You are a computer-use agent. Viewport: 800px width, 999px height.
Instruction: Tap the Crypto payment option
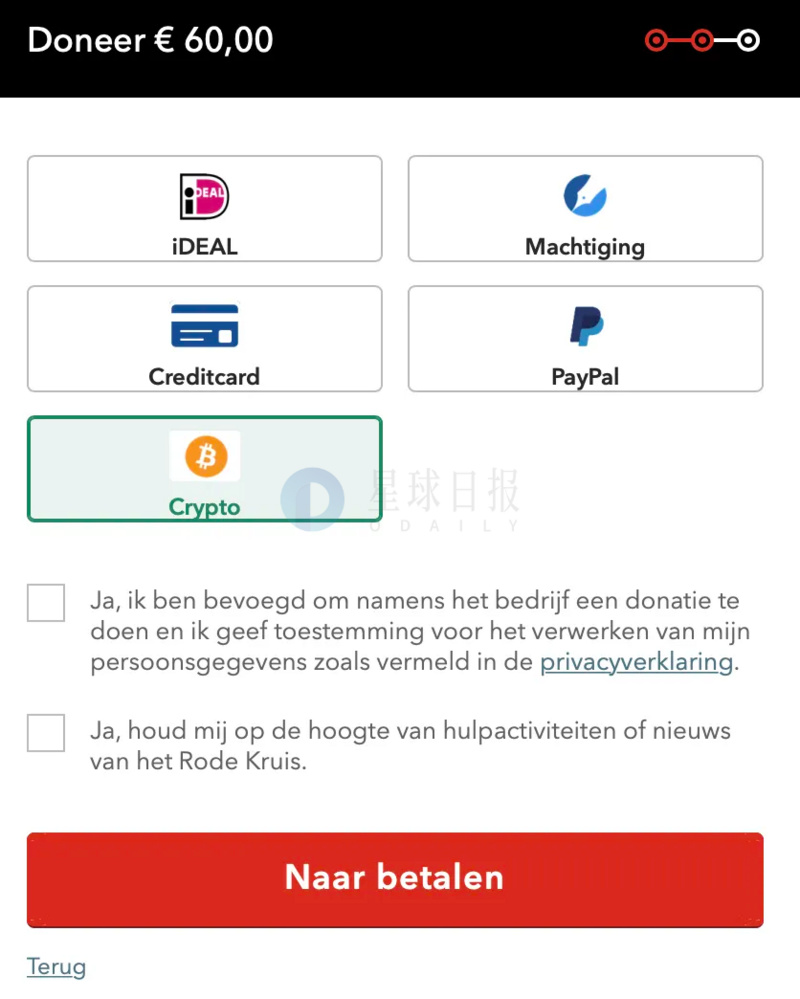204,469
